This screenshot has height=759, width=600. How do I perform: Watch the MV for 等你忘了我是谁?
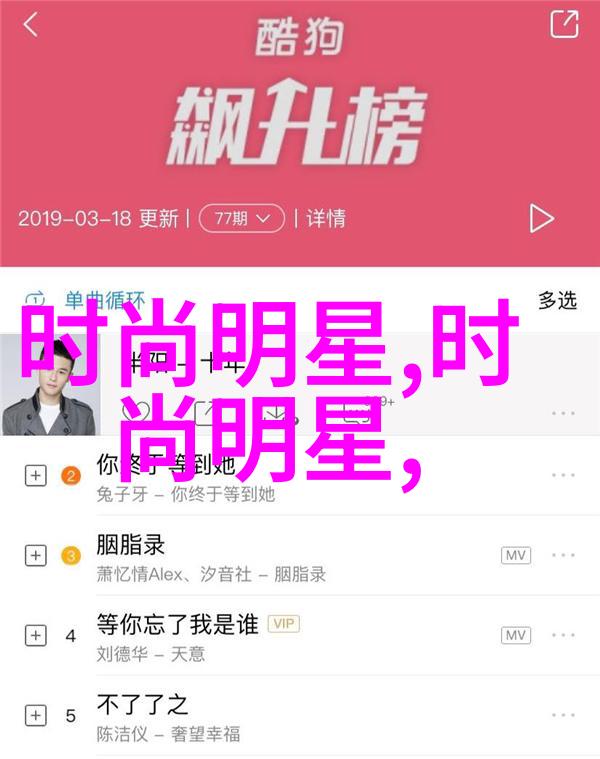[516, 636]
